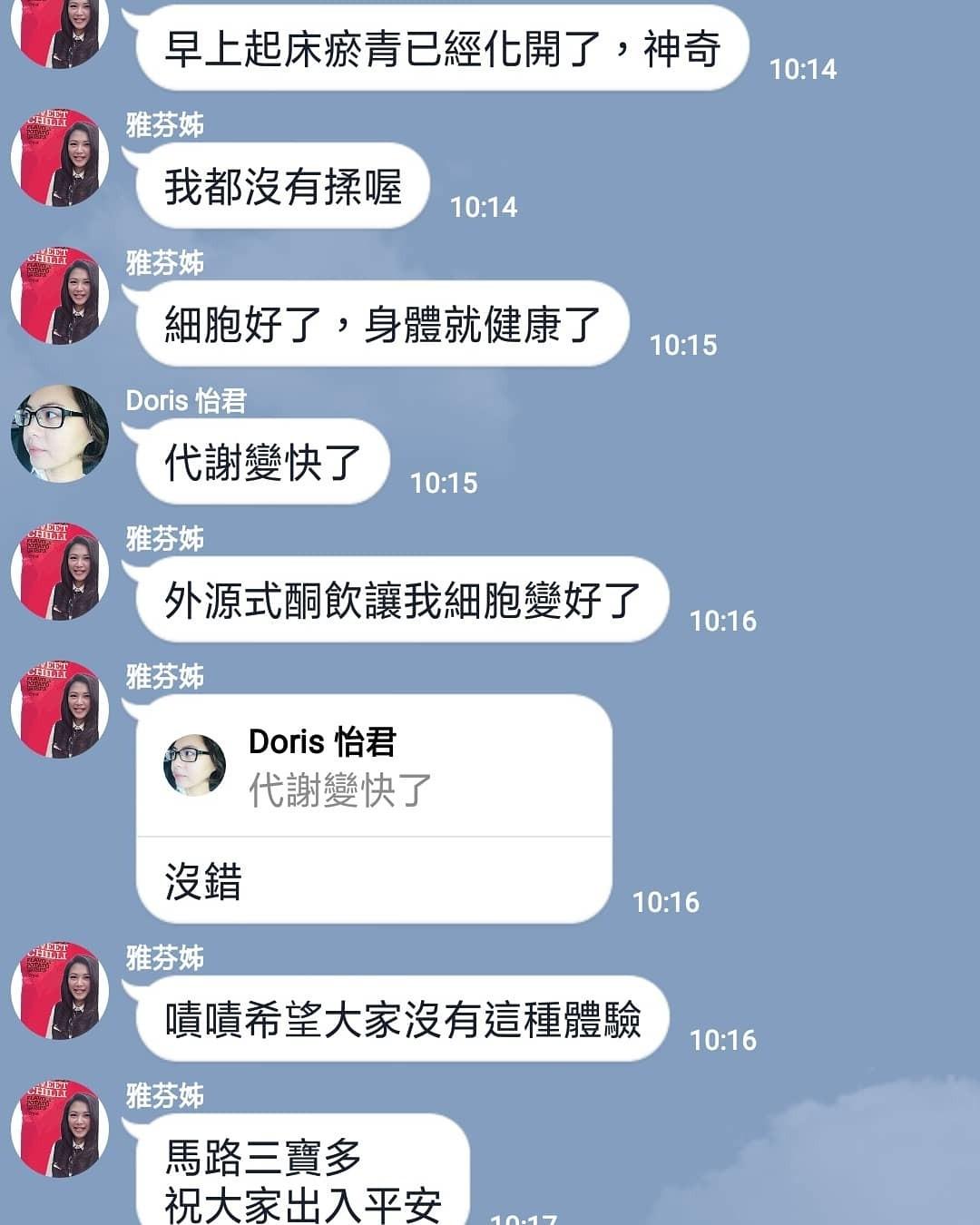Select 雅芬姊's avatar next to 細胞好了，身體就健康了
The height and width of the screenshot is (1225, 980).
[x=60, y=296]
